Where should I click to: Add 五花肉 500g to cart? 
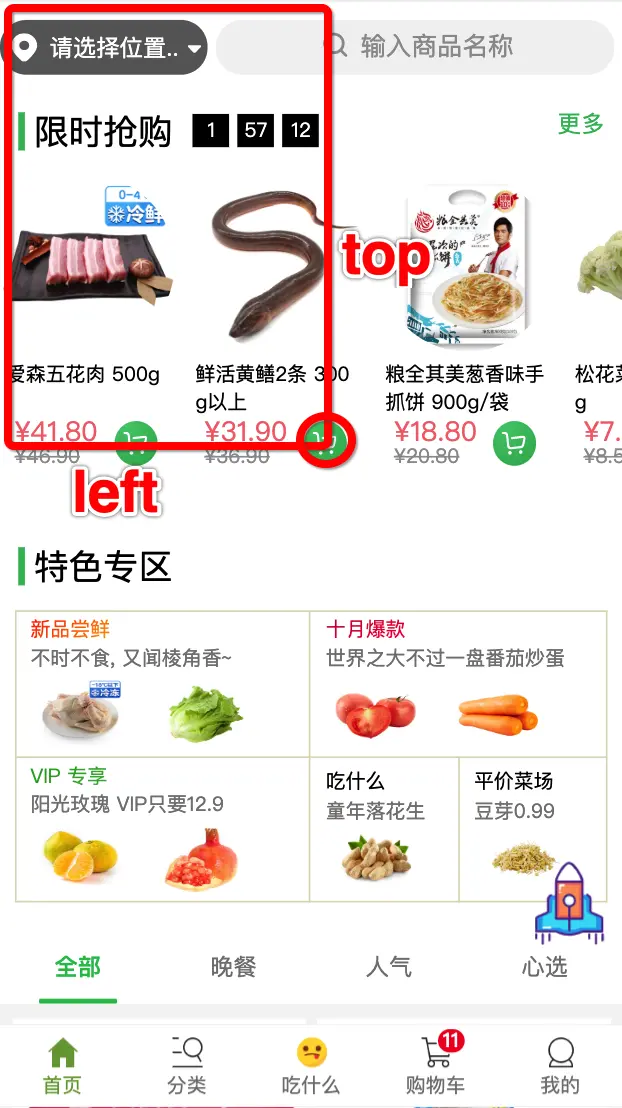136,443
